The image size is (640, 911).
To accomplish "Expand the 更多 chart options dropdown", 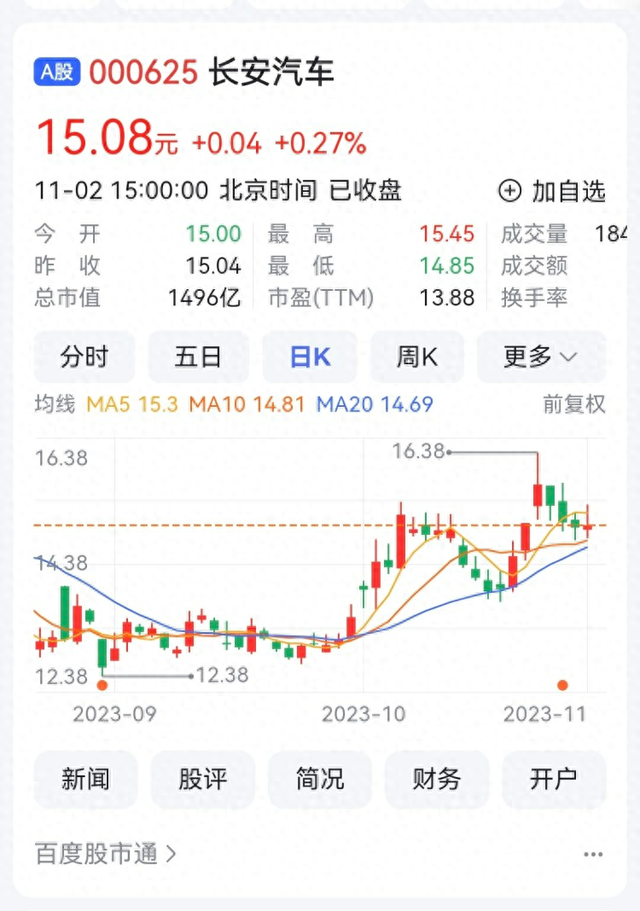I will pos(541,357).
